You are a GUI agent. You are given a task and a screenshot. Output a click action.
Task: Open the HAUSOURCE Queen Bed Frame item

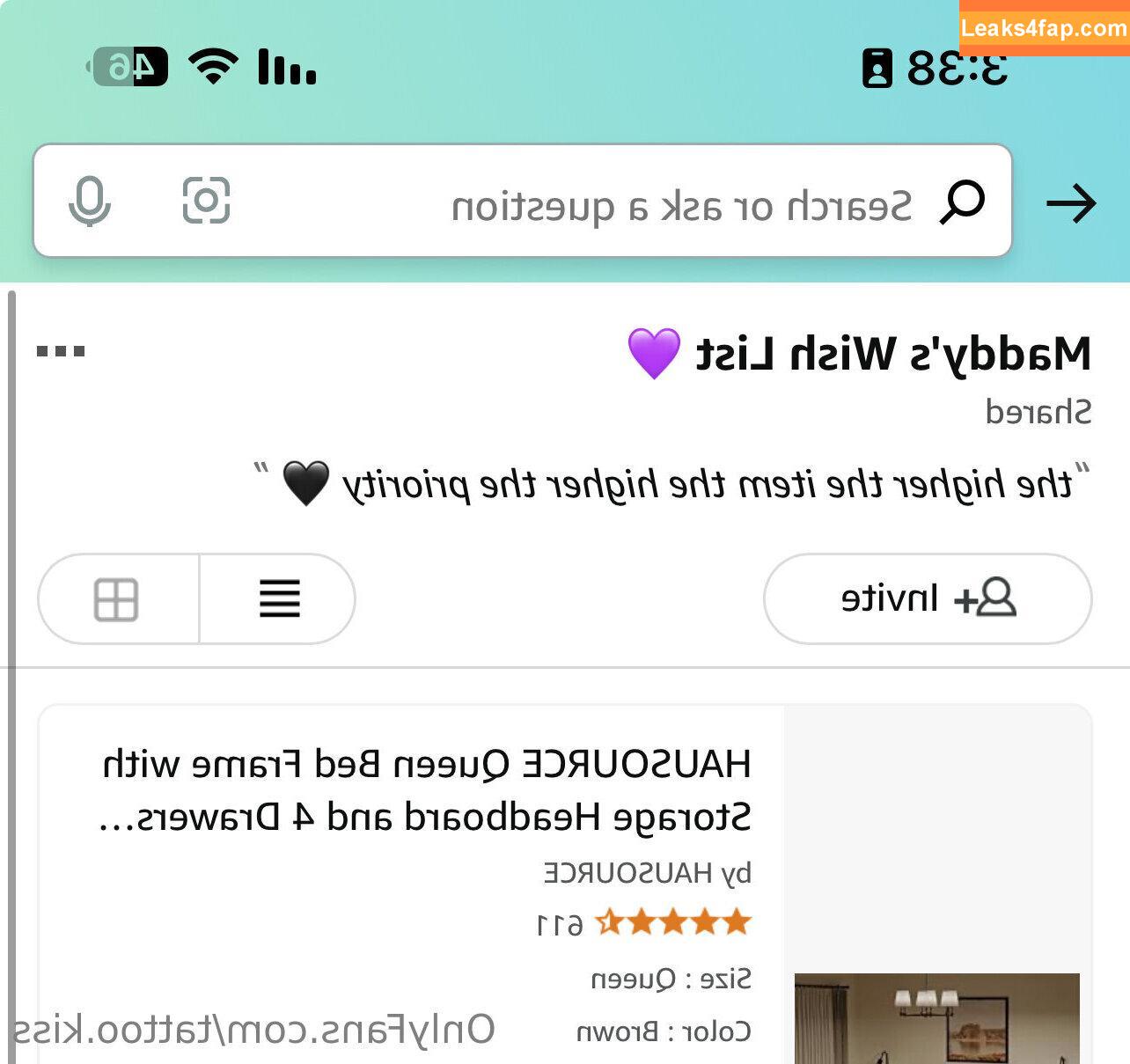tap(428, 789)
